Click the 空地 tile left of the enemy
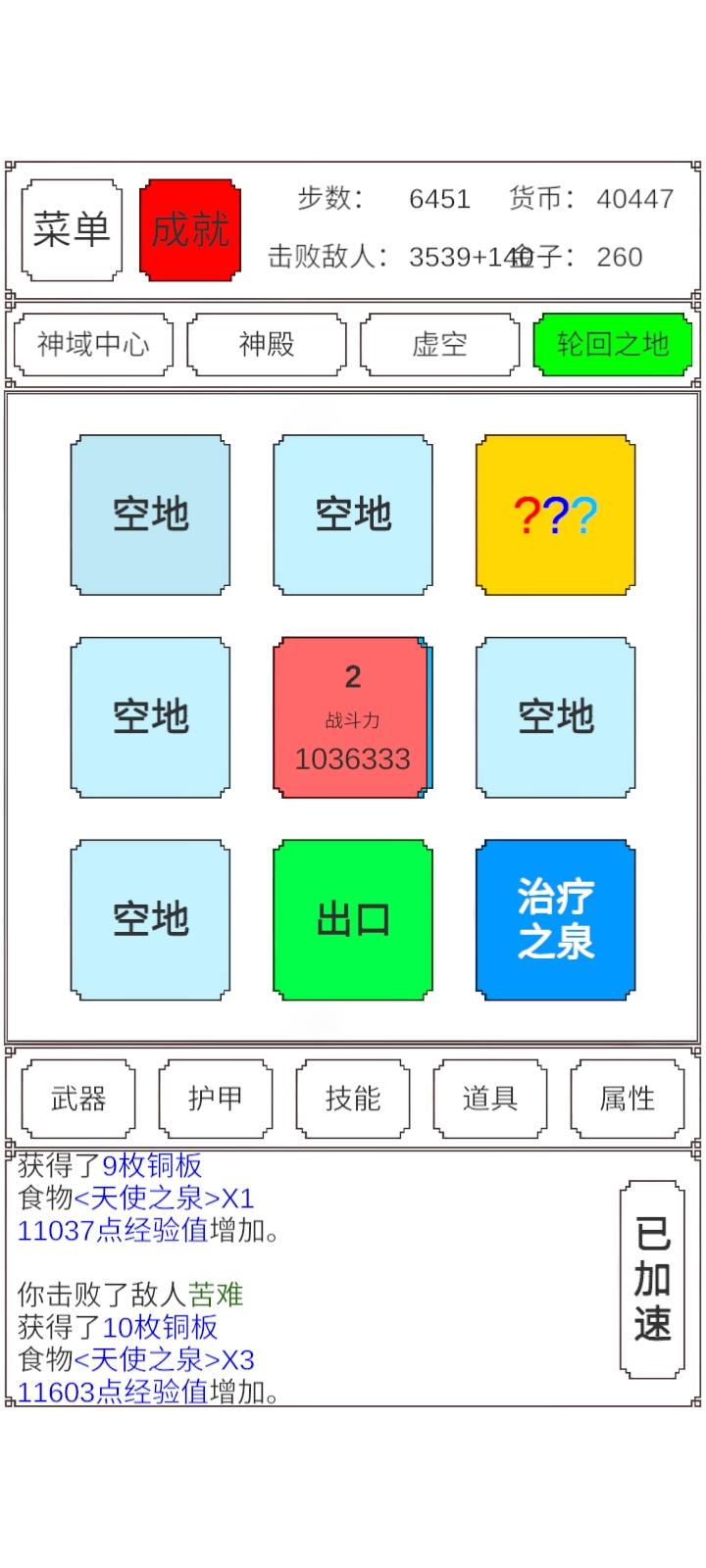Image resolution: width=706 pixels, height=1568 pixels. click(x=149, y=716)
